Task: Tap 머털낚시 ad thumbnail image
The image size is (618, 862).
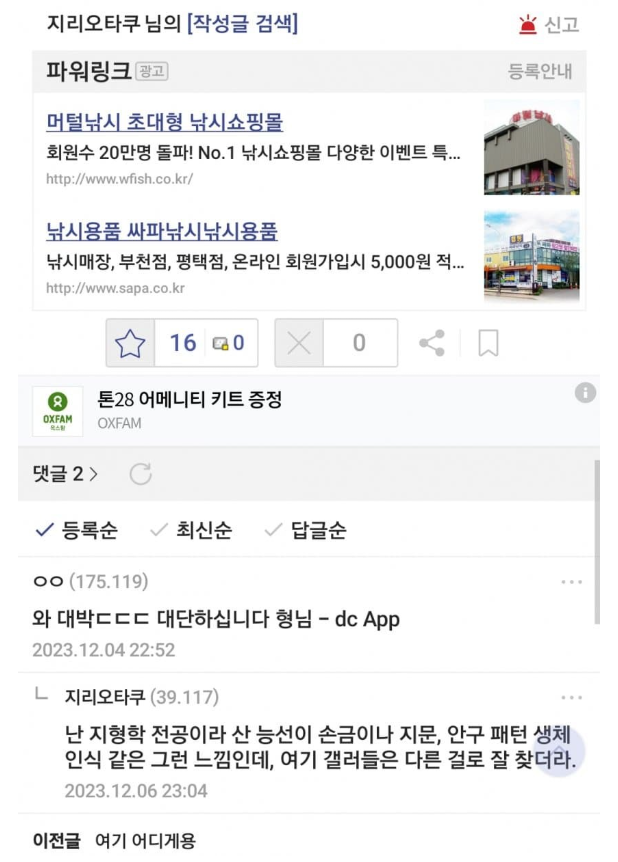Action: (531, 147)
